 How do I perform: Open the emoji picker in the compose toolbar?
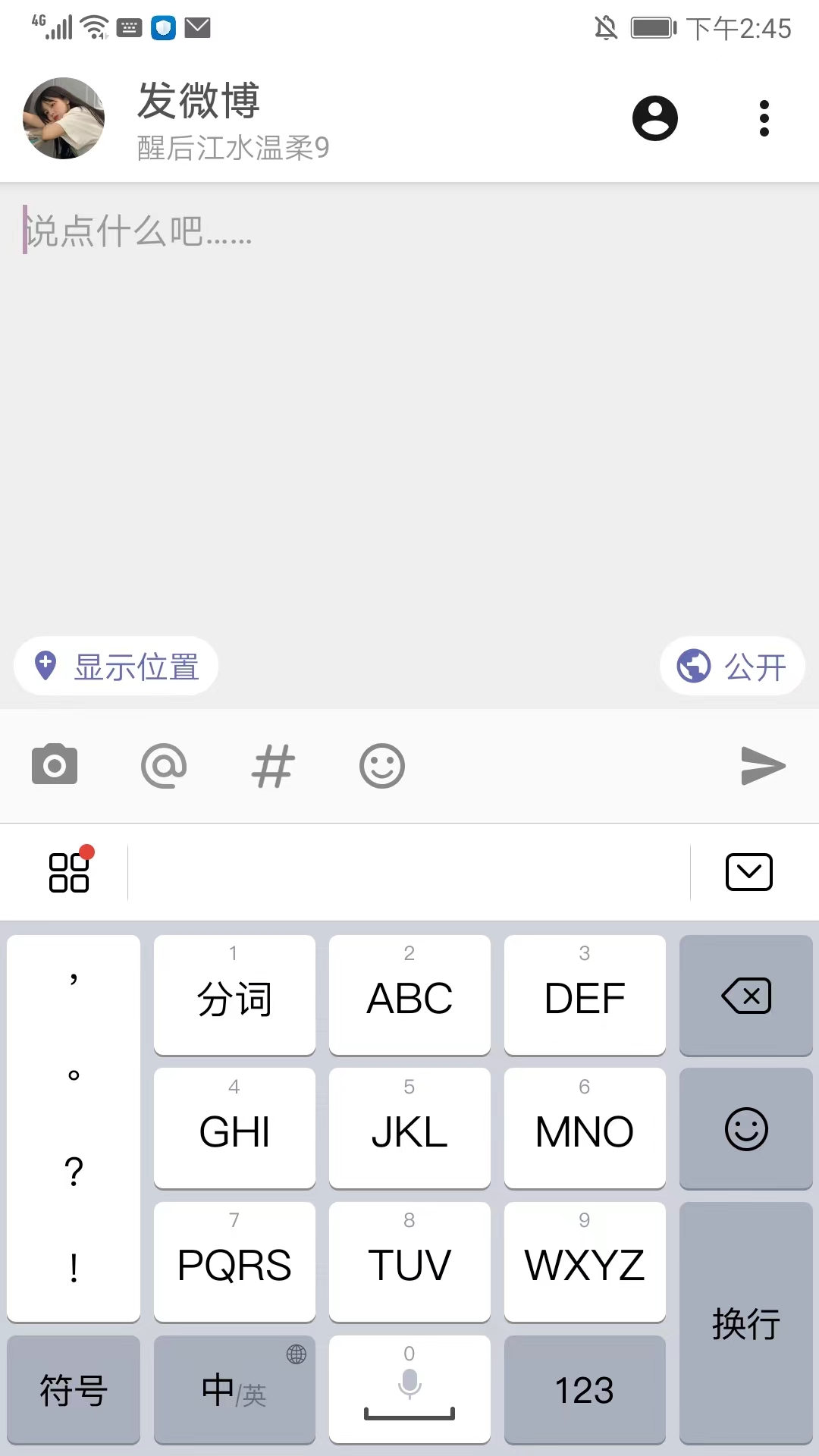pos(382,766)
